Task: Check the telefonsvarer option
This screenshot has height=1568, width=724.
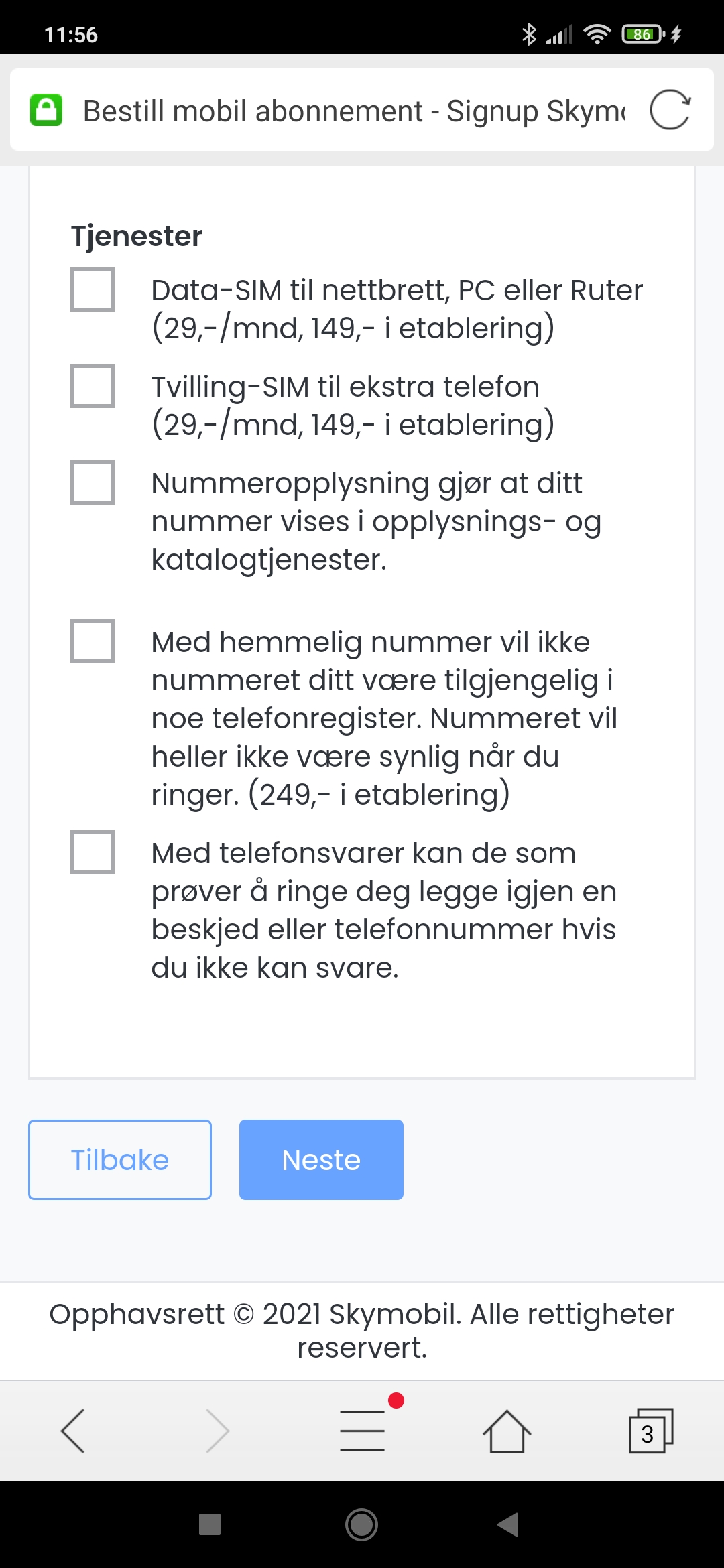Action: point(93,852)
